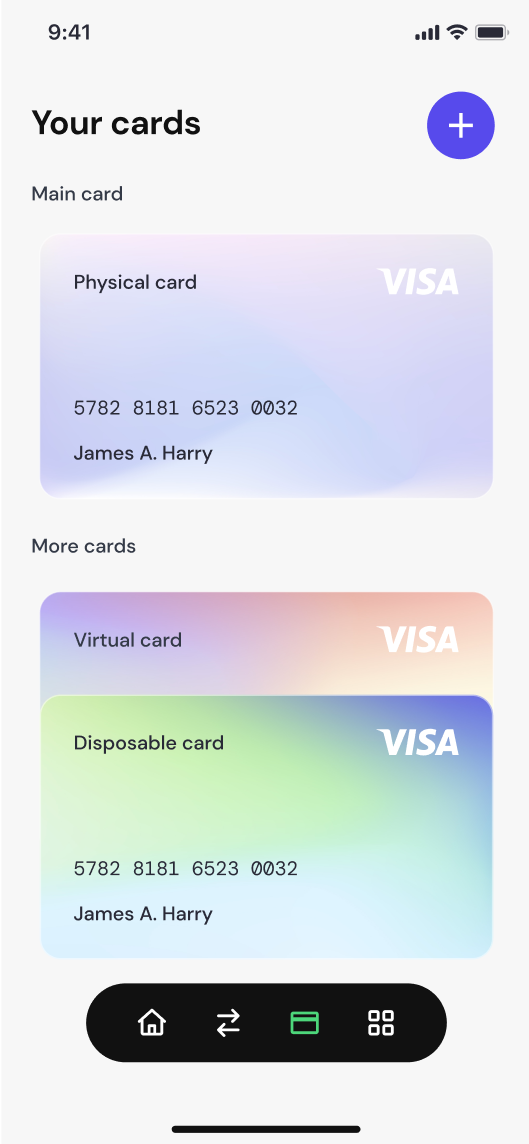Open the Disposable card
529x1144 pixels.
point(266,827)
